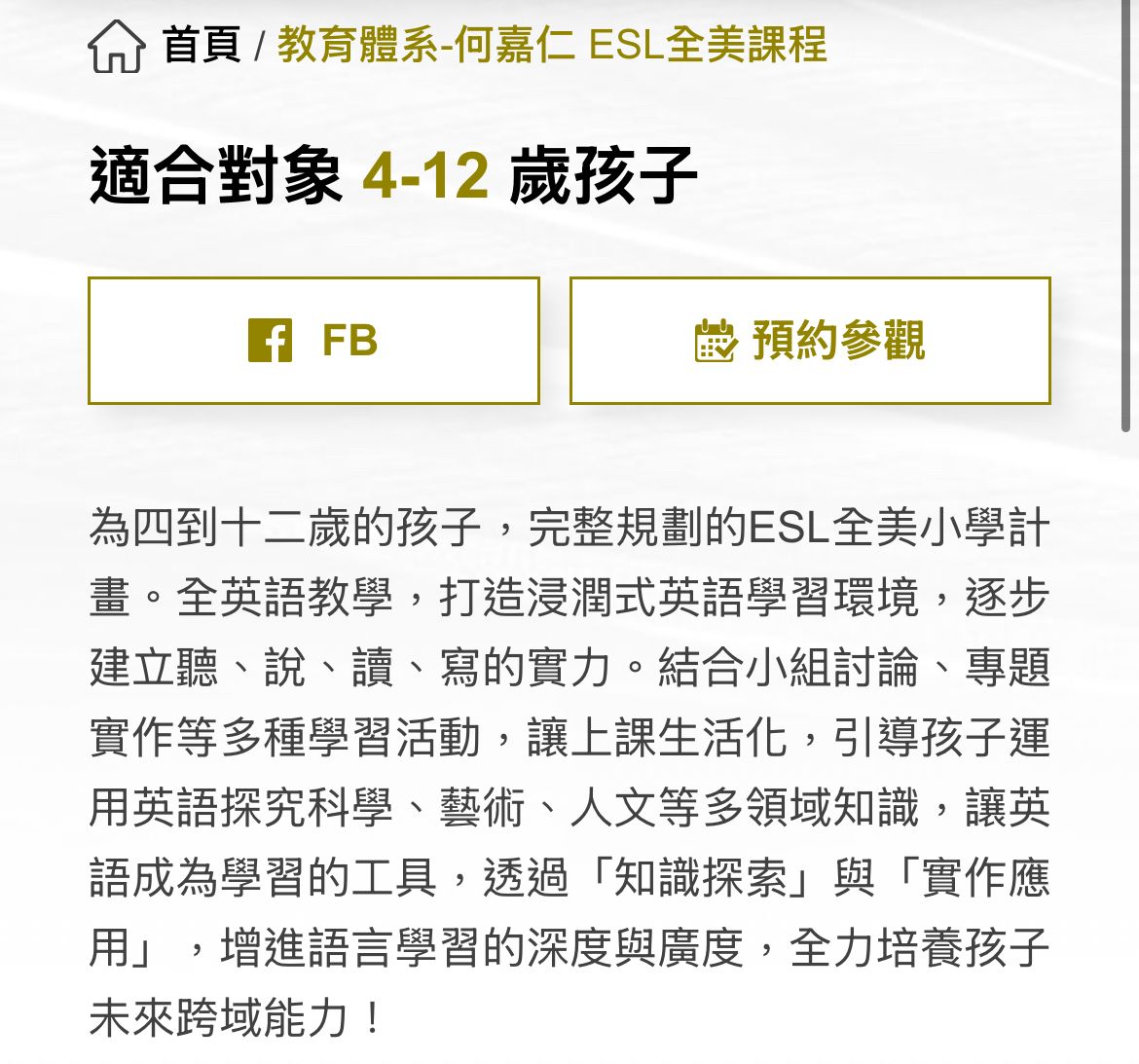Tap 預約參觀 to book a visit

coord(810,341)
